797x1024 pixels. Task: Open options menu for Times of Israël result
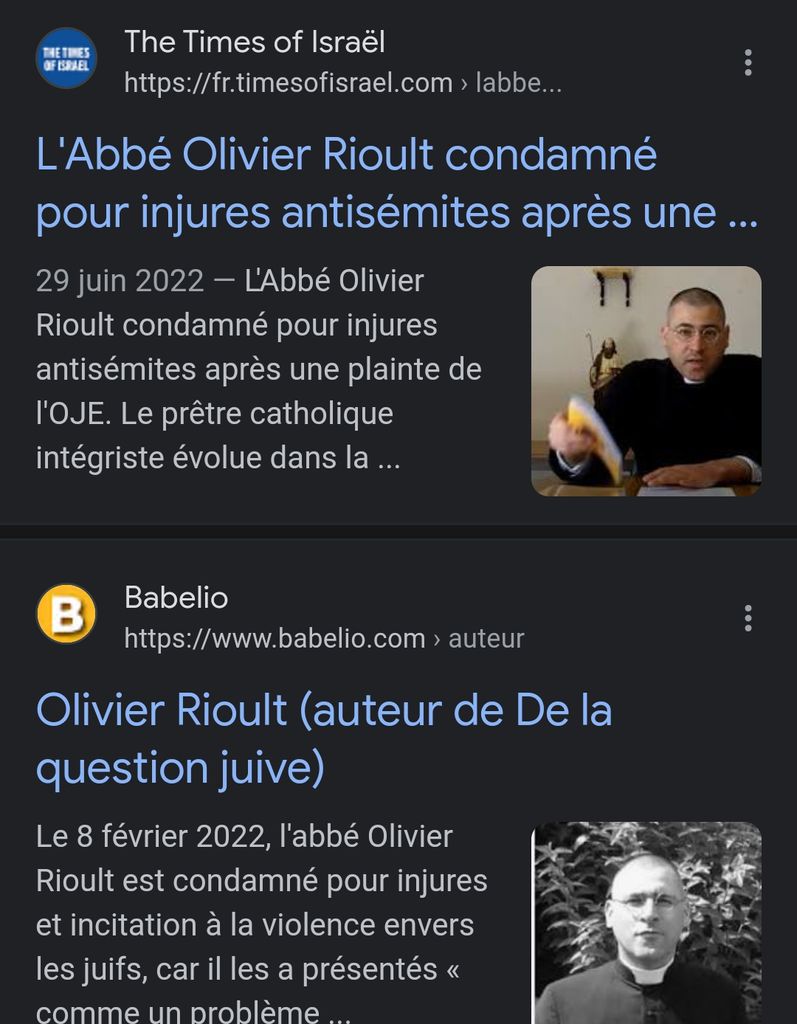748,64
